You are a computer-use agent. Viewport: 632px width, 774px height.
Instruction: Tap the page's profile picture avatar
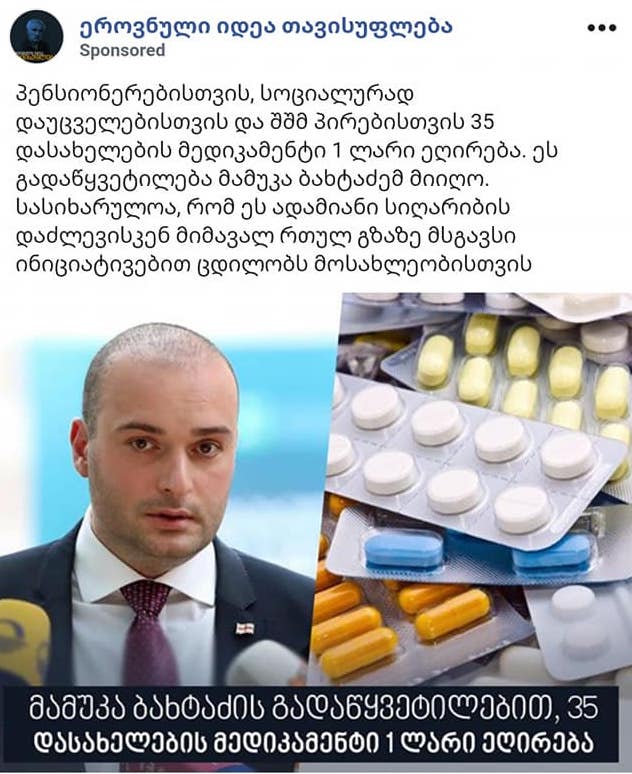(x=37, y=37)
